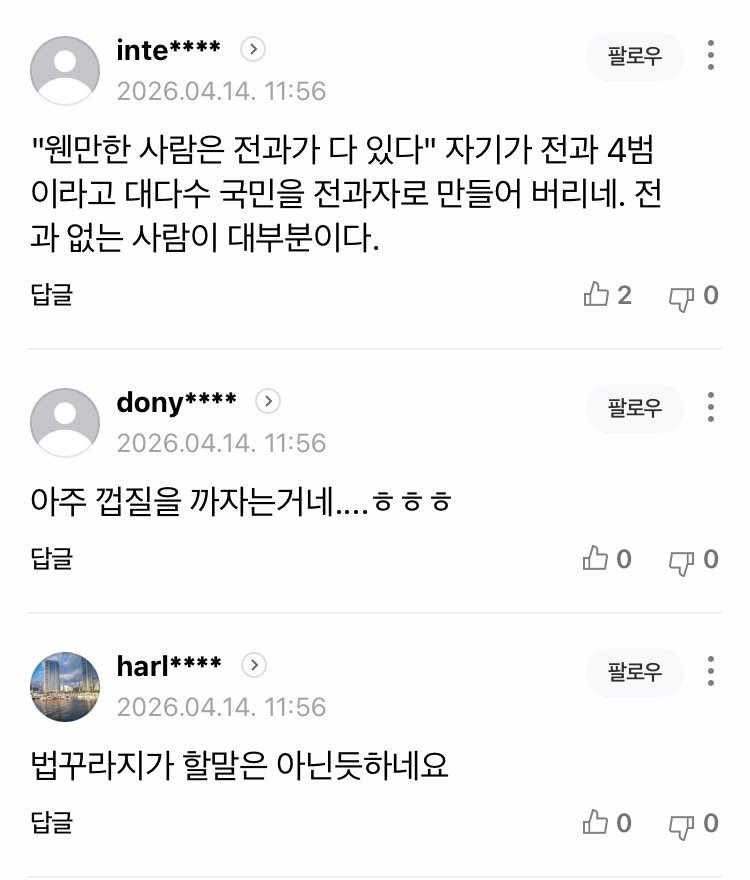Reply to inte**** comment

coord(52,295)
